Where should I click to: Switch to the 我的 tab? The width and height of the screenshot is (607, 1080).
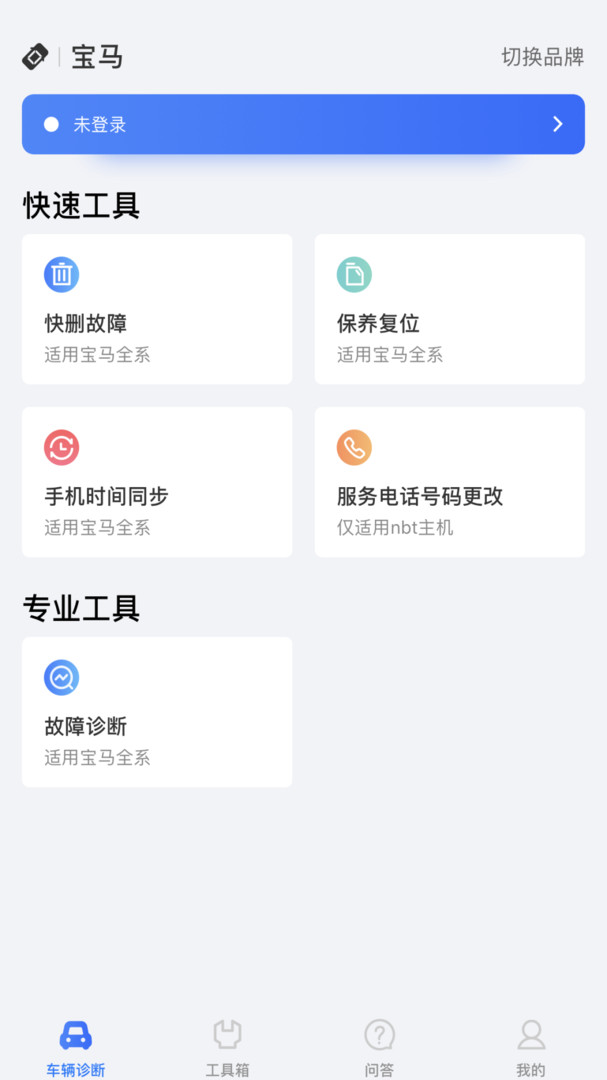[531, 1048]
